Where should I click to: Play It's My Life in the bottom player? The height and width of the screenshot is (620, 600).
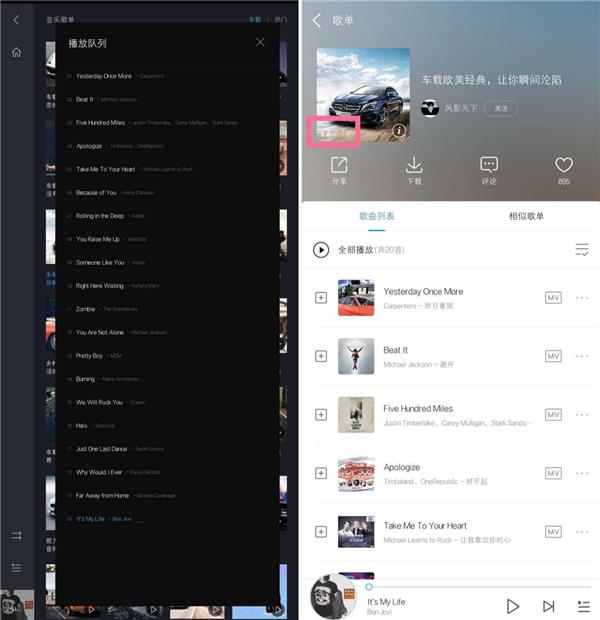[513, 606]
